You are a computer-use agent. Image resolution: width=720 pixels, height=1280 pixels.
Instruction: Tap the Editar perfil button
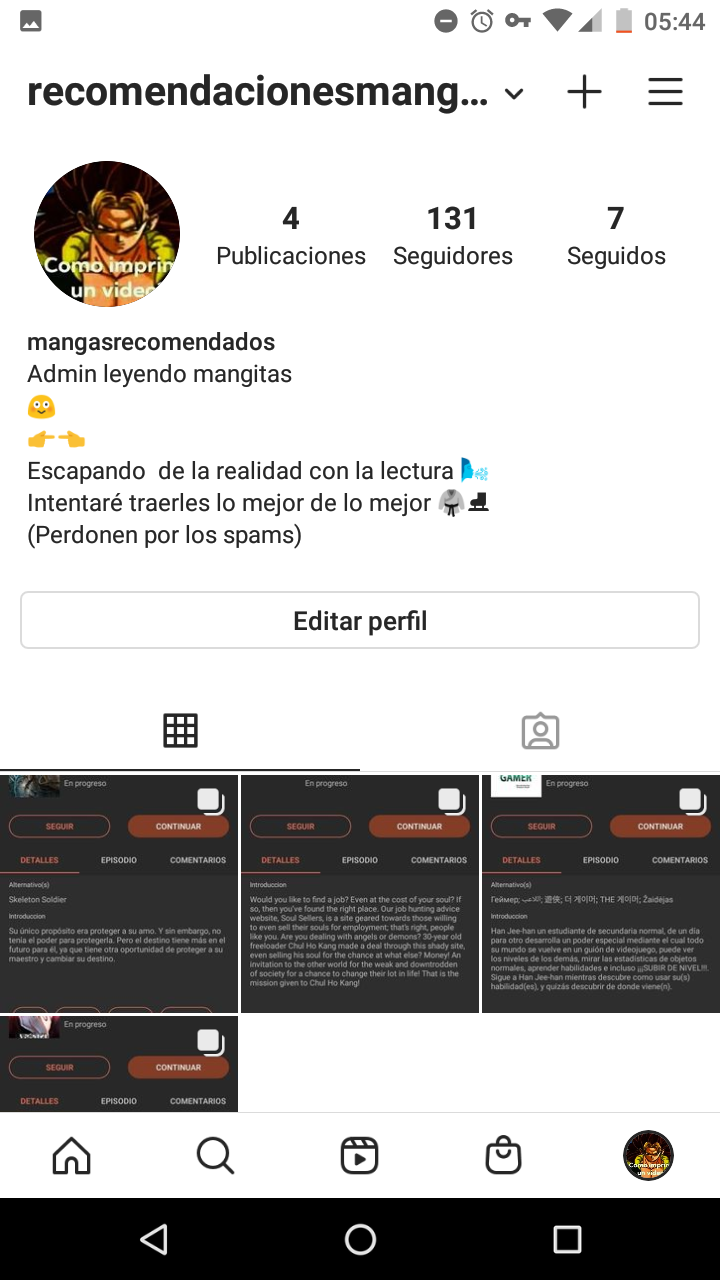pos(360,621)
